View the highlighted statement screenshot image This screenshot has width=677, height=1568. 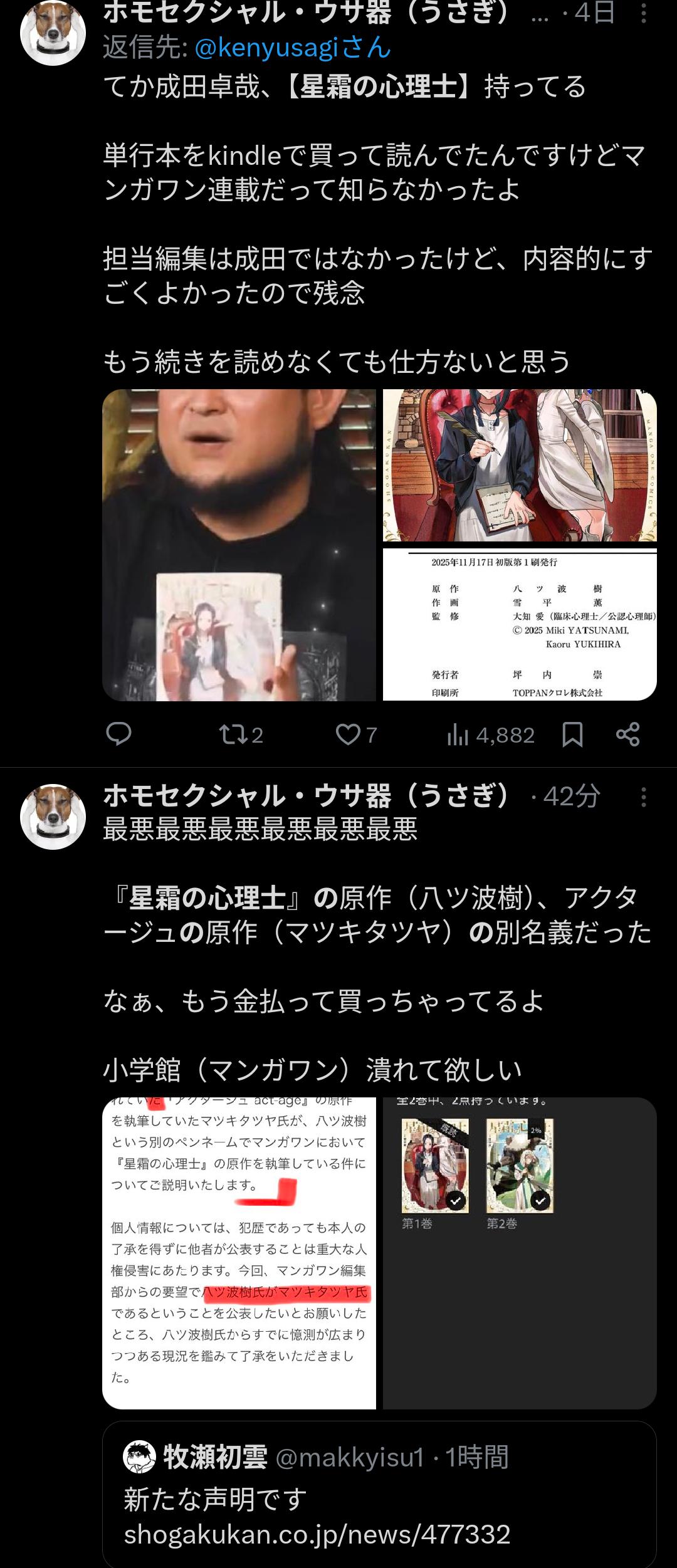239,1253
